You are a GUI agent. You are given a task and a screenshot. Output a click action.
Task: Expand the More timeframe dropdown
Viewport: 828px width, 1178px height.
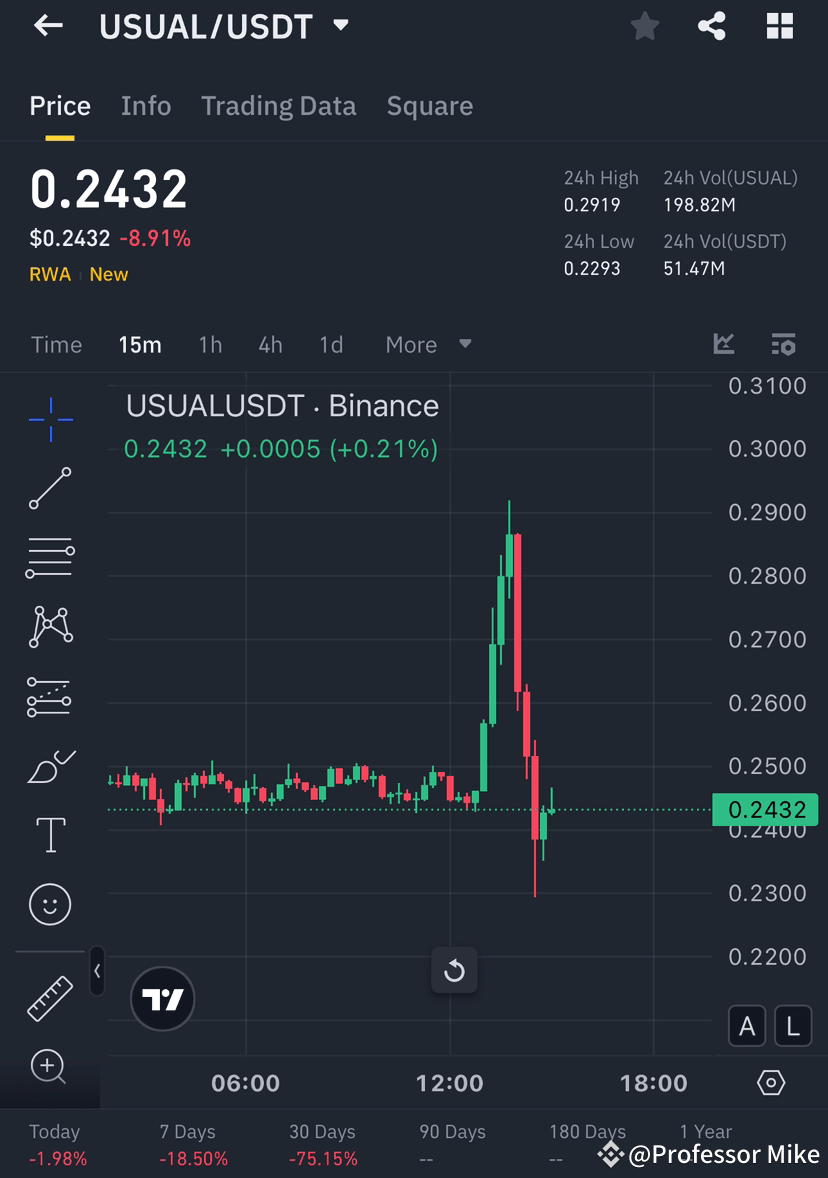(x=426, y=344)
